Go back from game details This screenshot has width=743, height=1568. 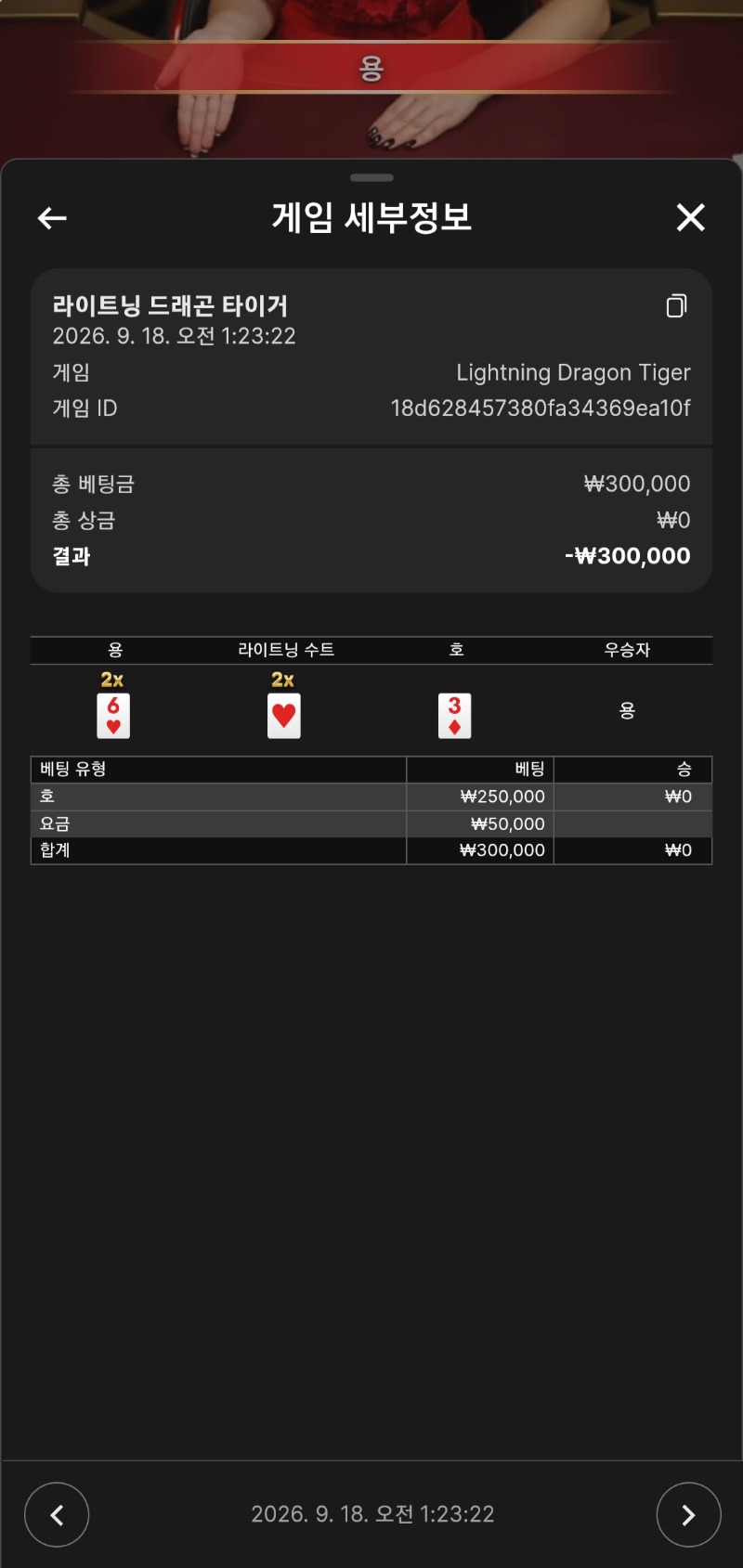click(x=52, y=218)
